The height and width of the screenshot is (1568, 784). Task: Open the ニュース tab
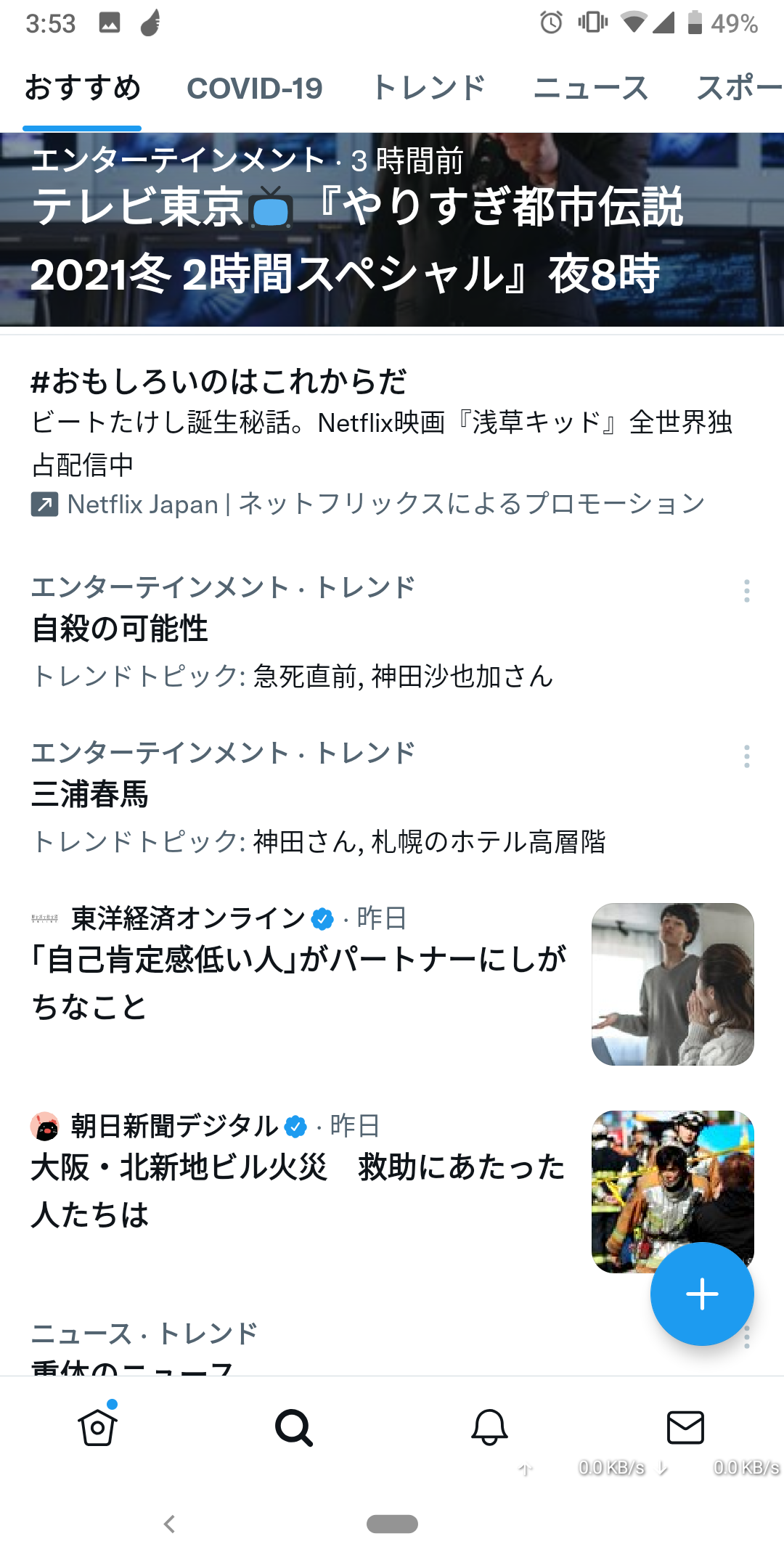(x=590, y=89)
